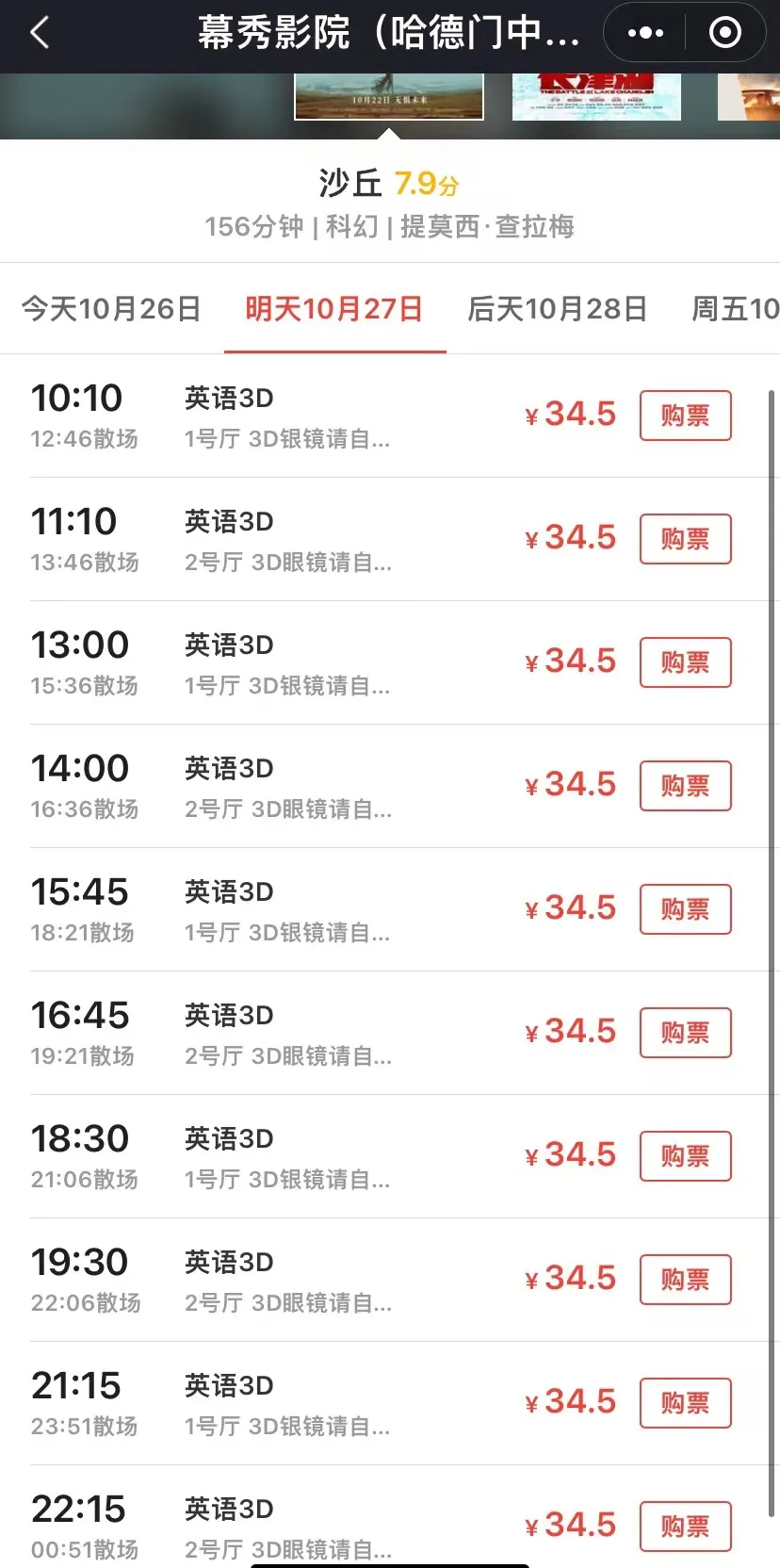Image resolution: width=780 pixels, height=1568 pixels.
Task: Buy ticket for the 18:30 showtime
Action: (x=685, y=1156)
